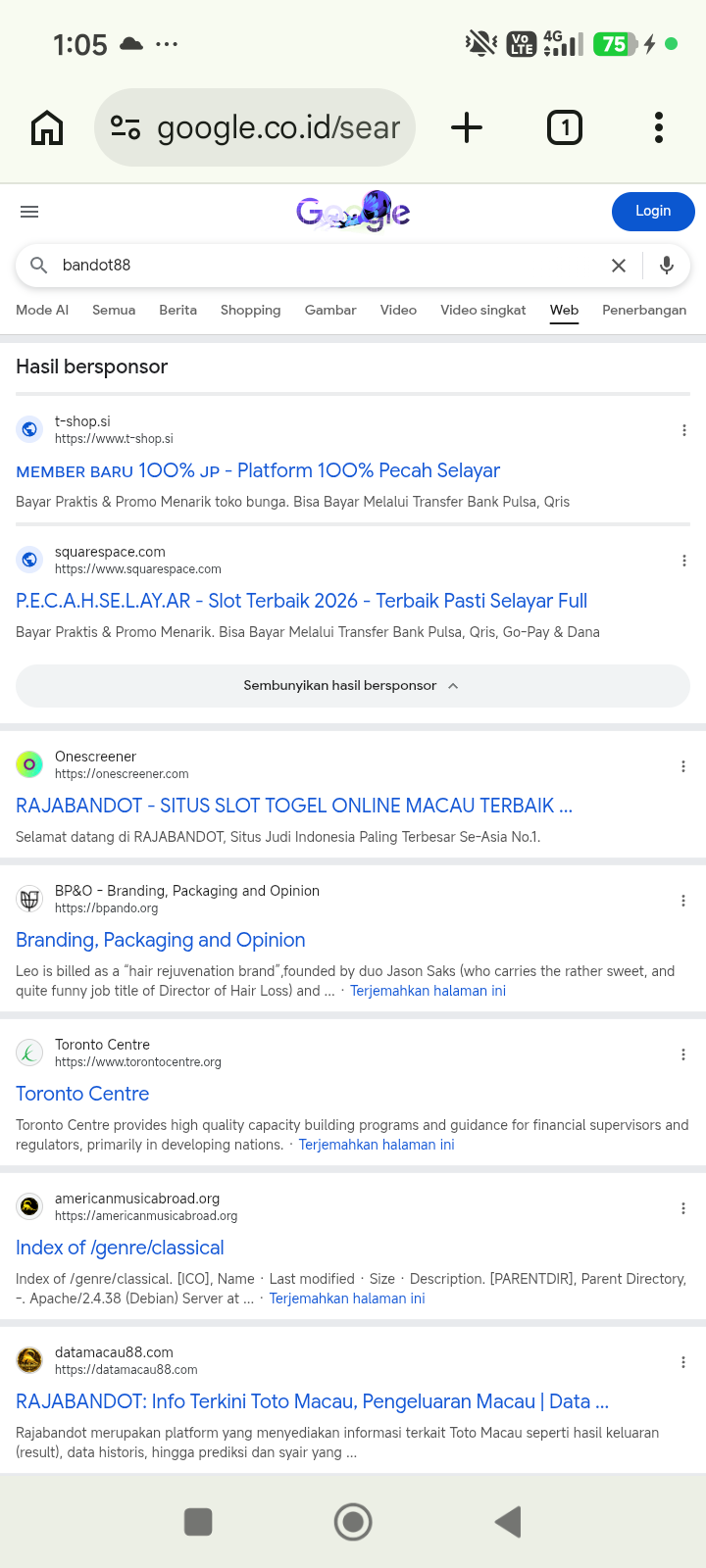
Task: Open the RAJABANDOT Onescreener search result
Action: pos(294,806)
